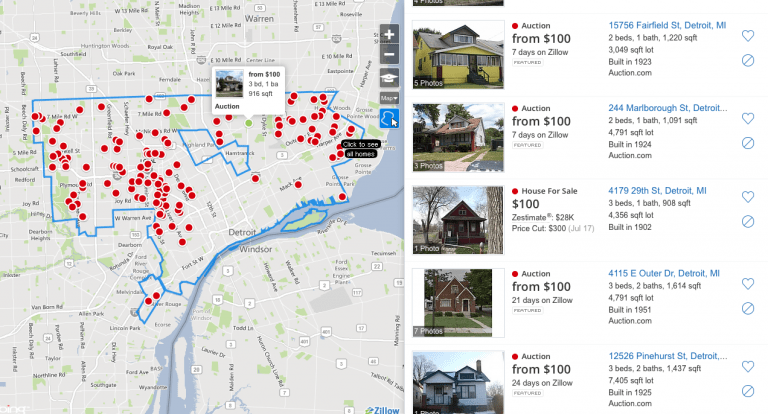View photos of the 4179 29th St house
768x414 pixels.
click(451, 217)
